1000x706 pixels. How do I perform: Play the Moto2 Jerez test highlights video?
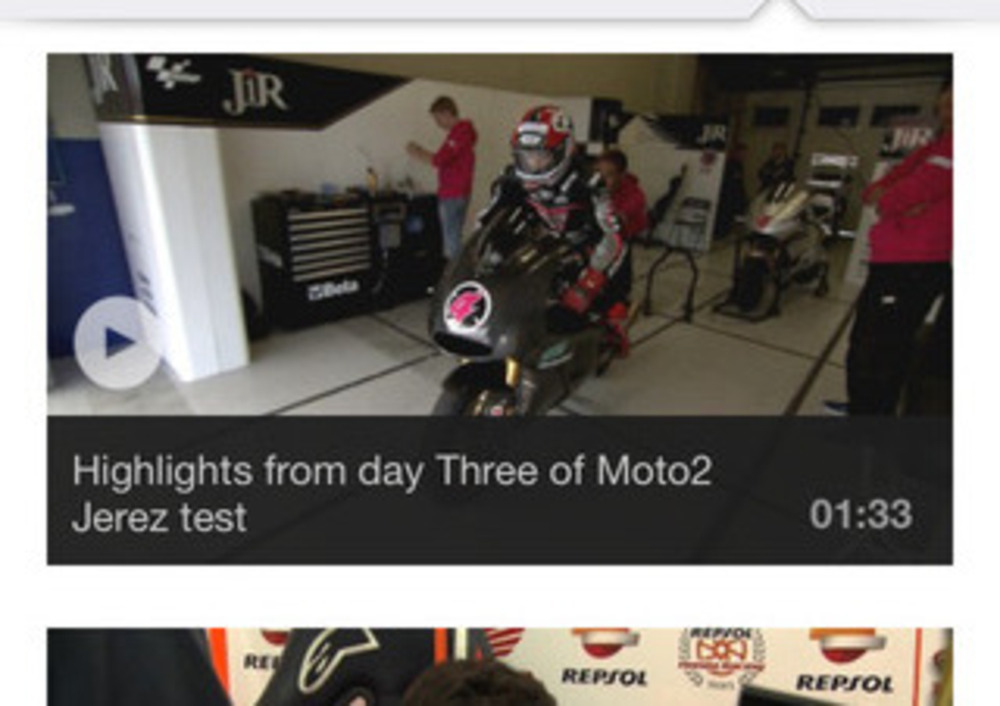click(x=118, y=342)
